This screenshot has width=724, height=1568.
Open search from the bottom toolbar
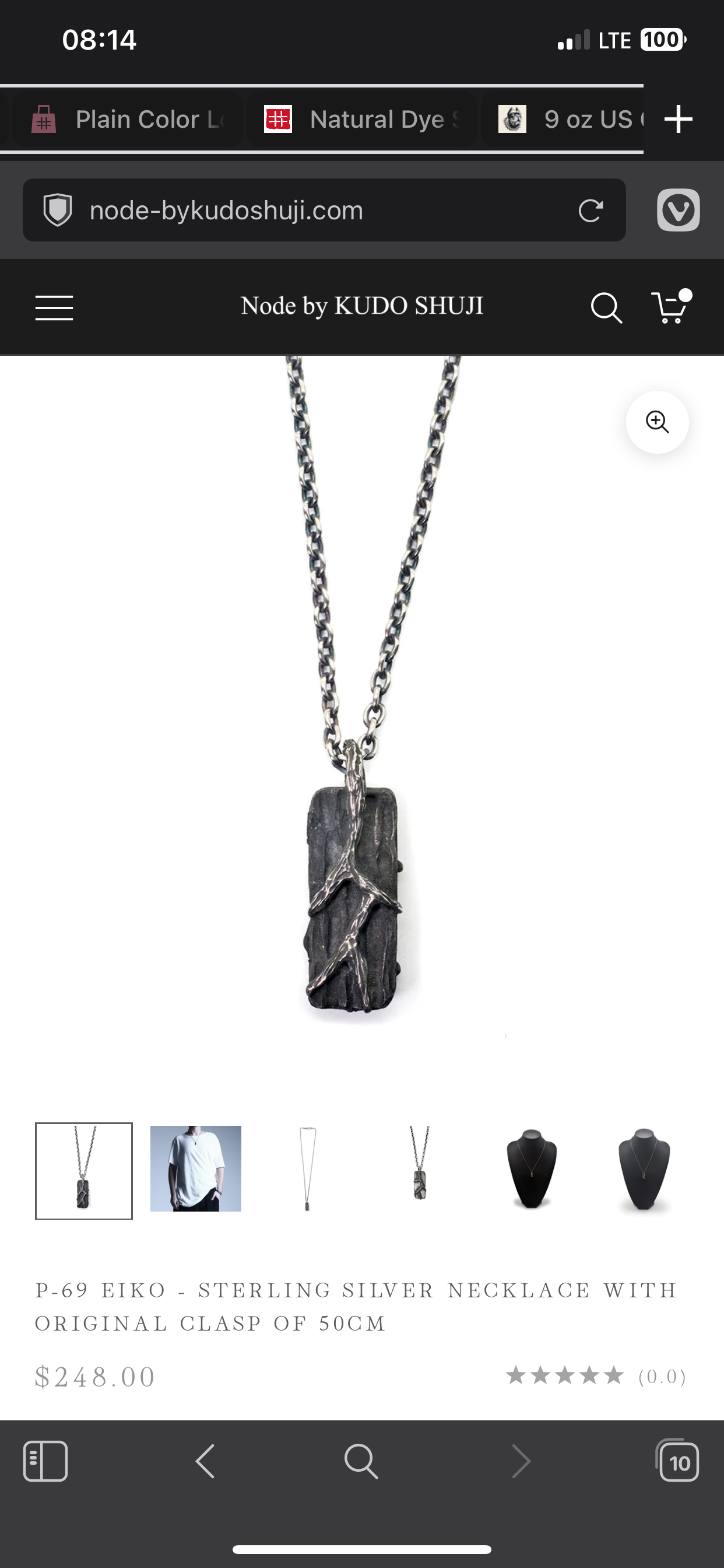[361, 1461]
